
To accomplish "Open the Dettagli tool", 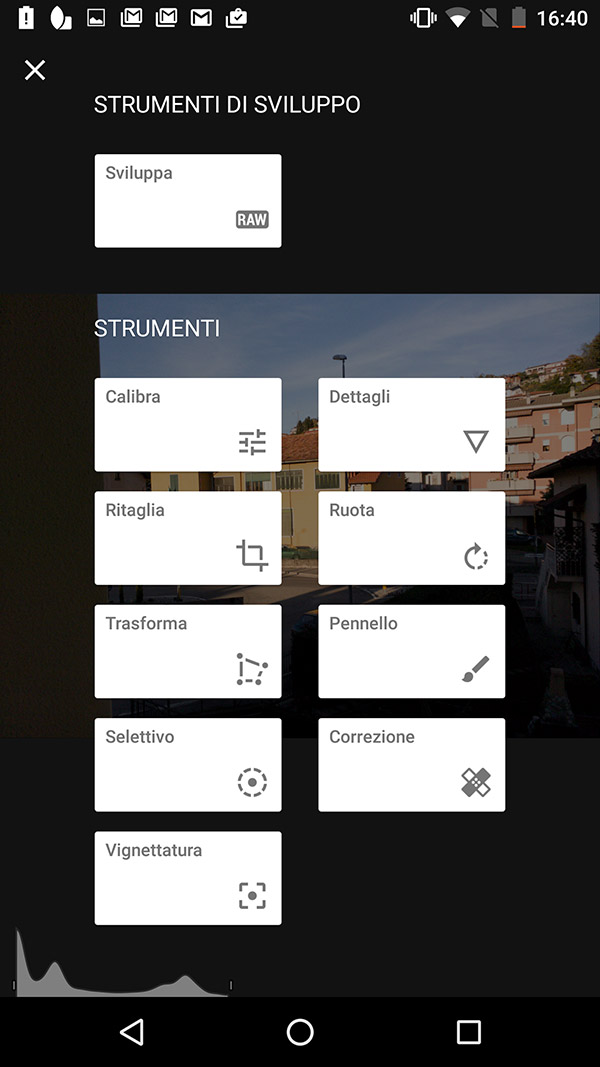I will [411, 424].
